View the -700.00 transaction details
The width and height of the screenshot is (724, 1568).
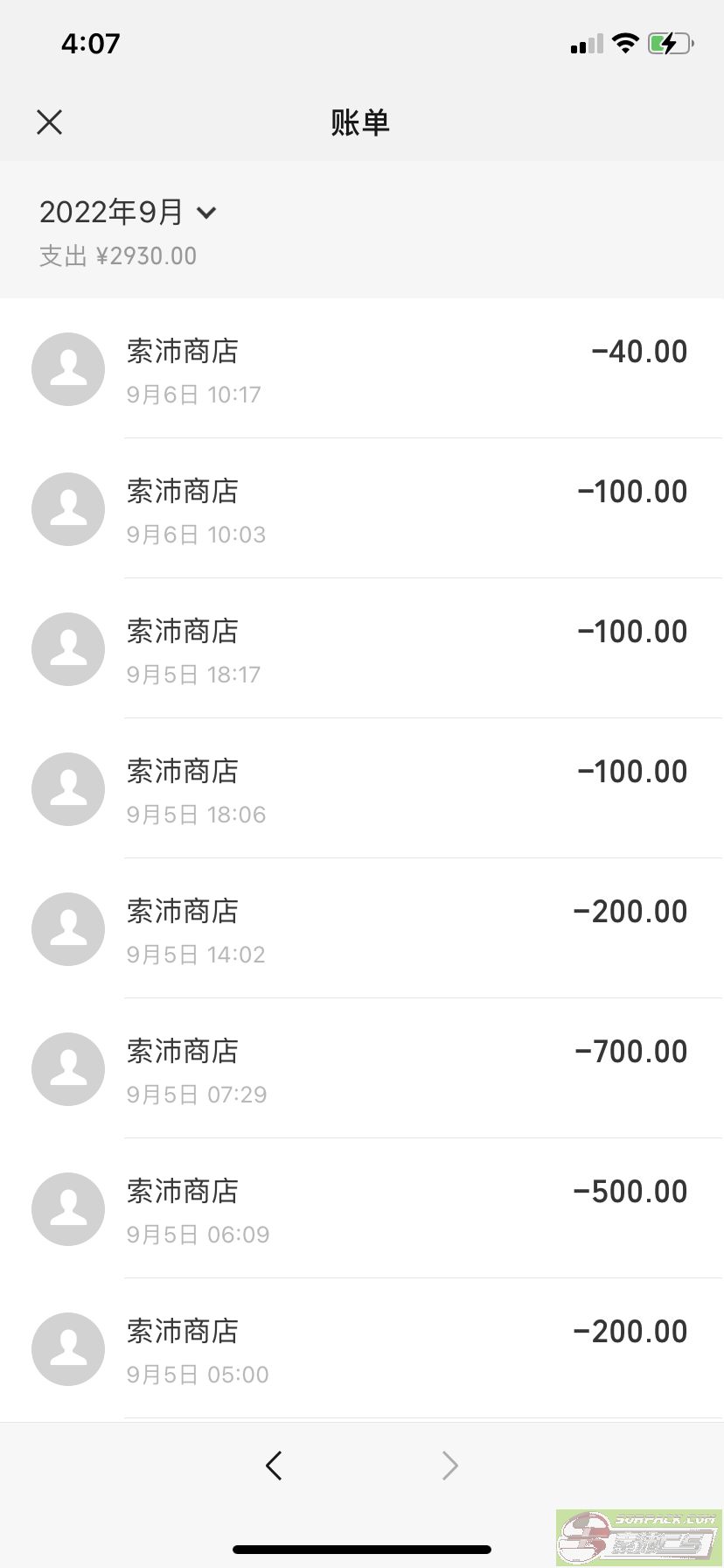[362, 1068]
